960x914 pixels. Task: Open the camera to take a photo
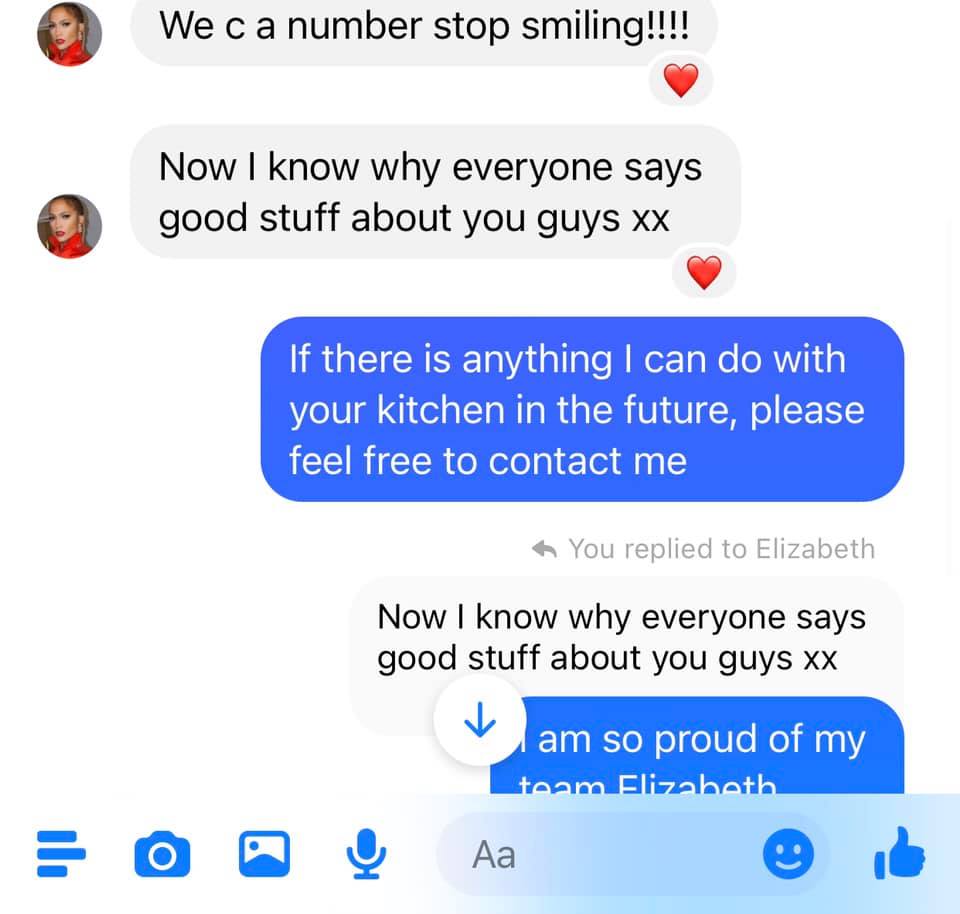(160, 853)
